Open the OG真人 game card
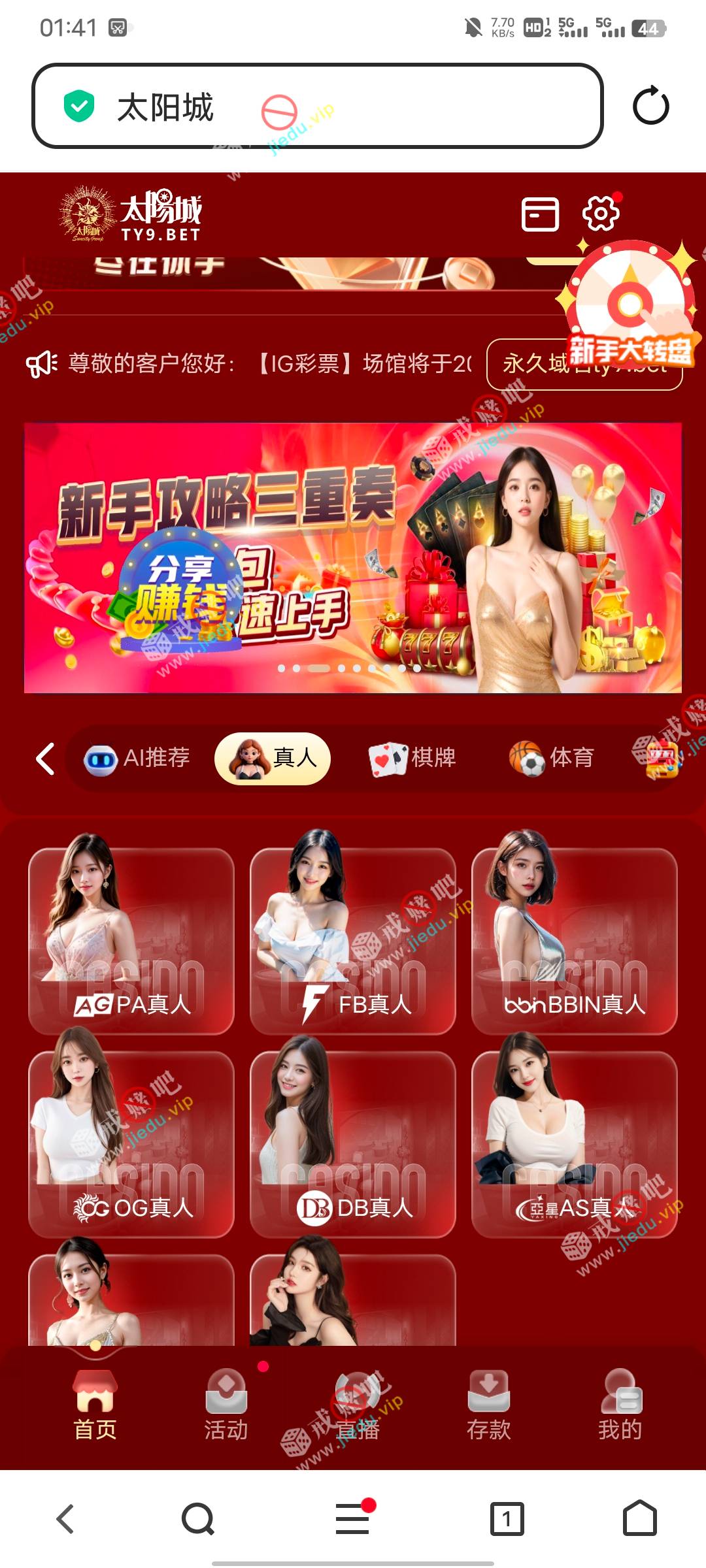706x1568 pixels. pos(131,1143)
